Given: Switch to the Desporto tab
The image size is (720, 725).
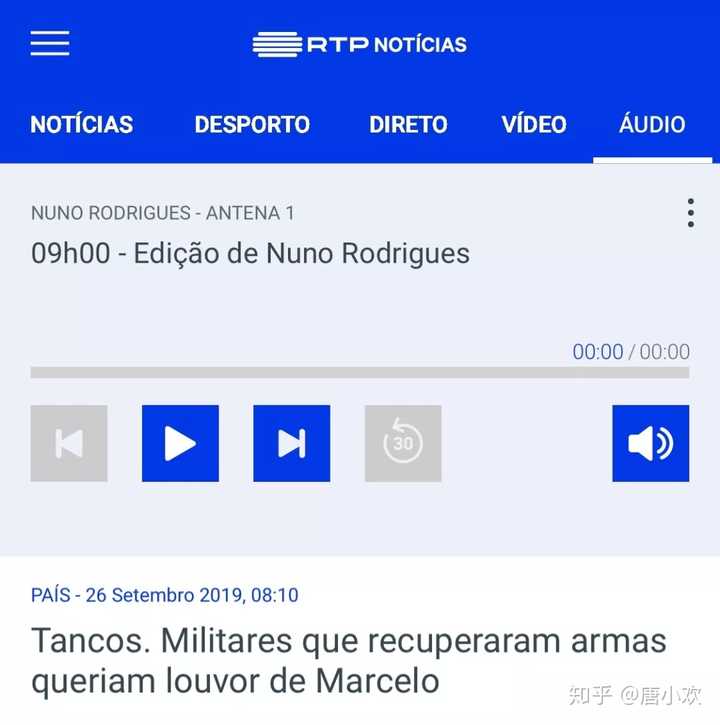Looking at the screenshot, I should [x=252, y=125].
